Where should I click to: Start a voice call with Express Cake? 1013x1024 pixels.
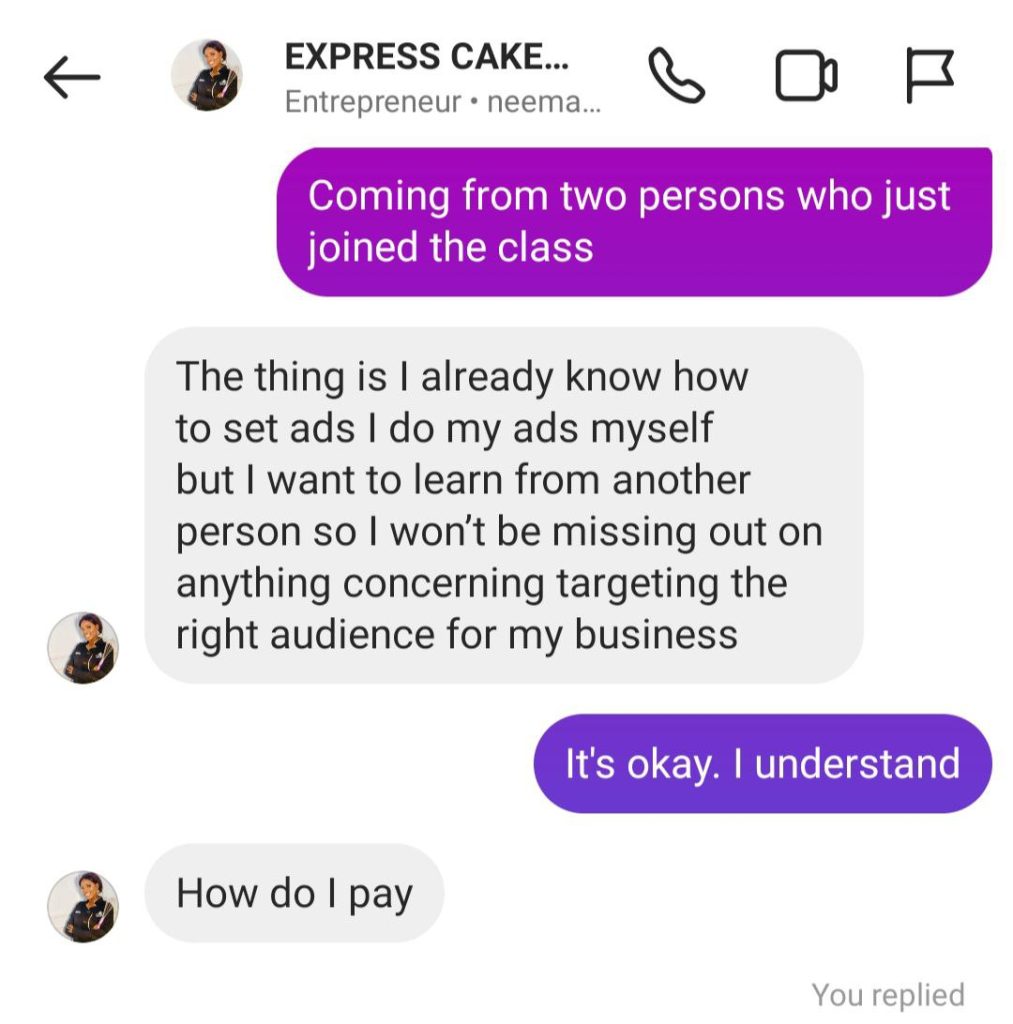click(677, 76)
